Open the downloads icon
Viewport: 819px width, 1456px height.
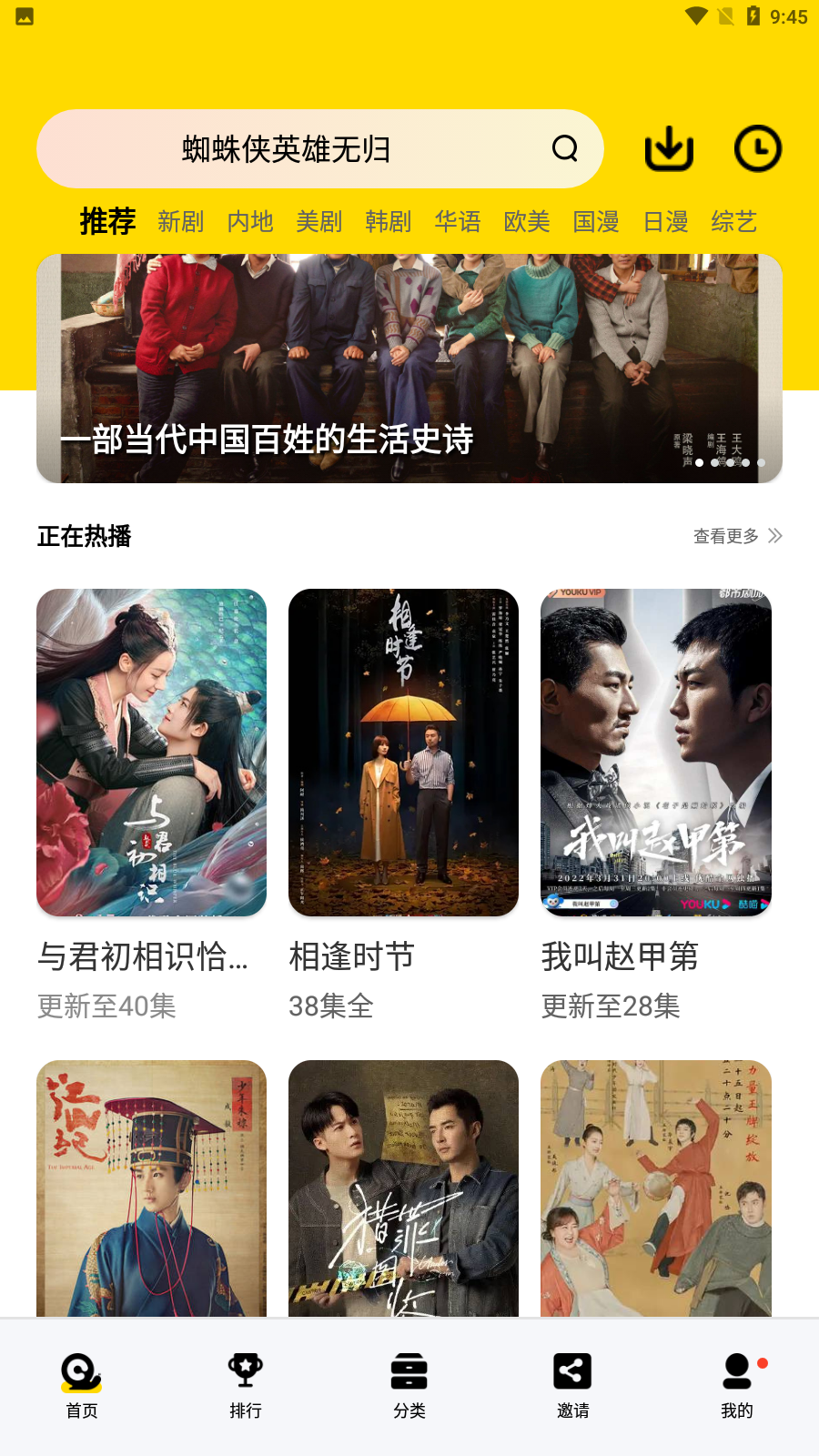click(669, 148)
